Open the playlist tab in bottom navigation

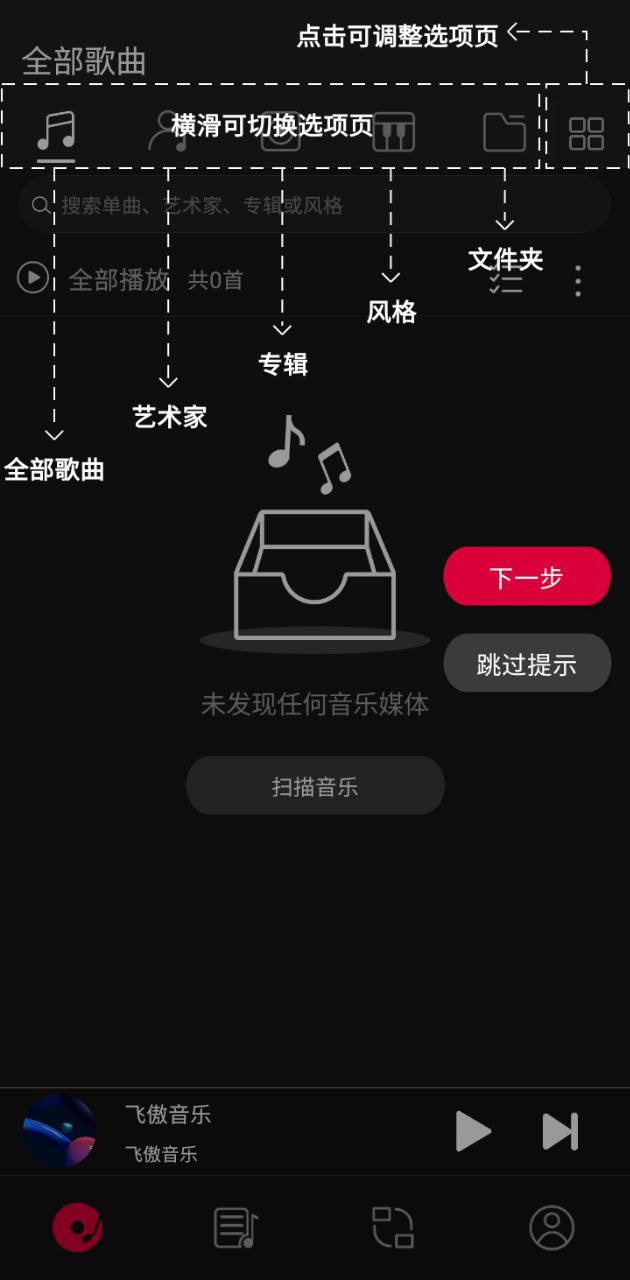(236, 1227)
